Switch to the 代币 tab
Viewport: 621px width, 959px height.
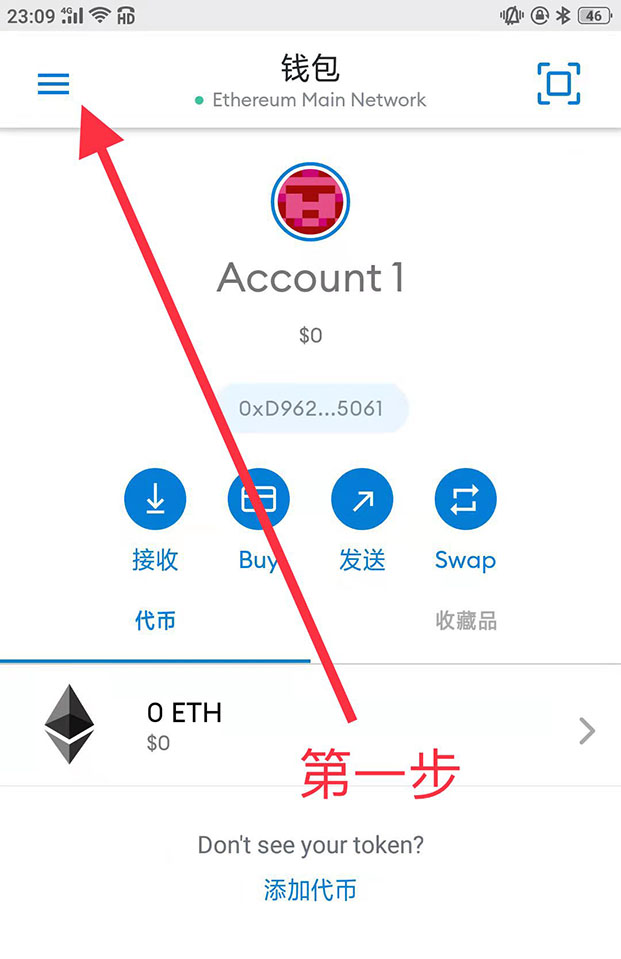155,621
